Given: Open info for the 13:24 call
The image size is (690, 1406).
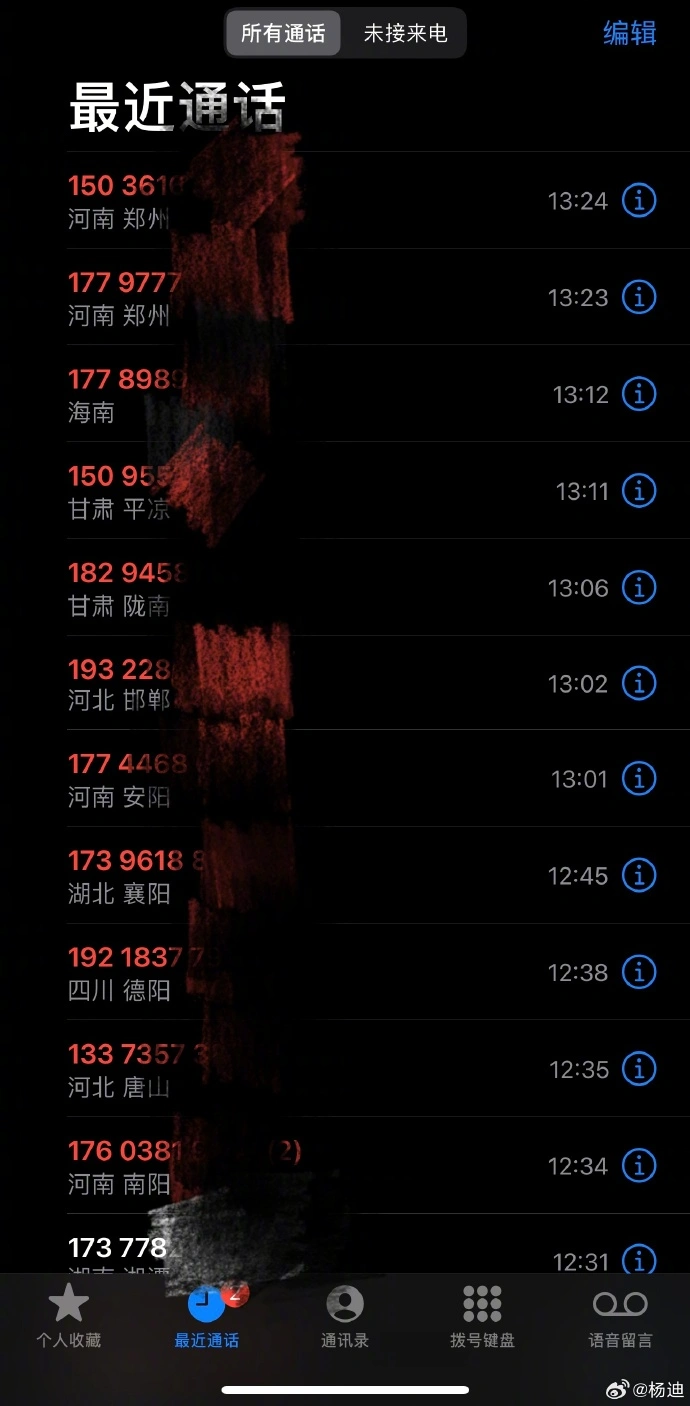Looking at the screenshot, I should pos(639,200).
